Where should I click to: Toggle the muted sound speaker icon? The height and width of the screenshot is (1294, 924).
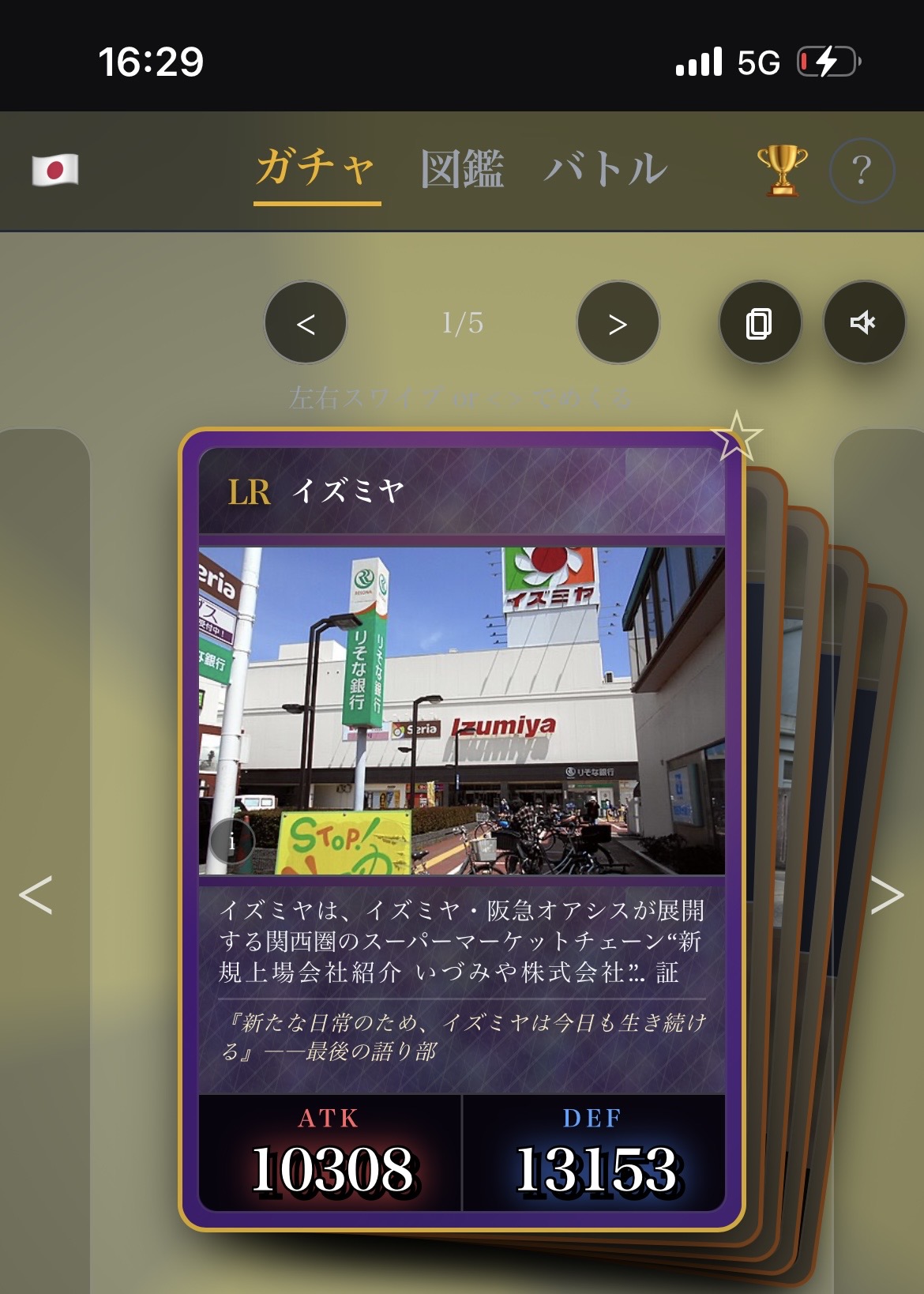tap(864, 323)
